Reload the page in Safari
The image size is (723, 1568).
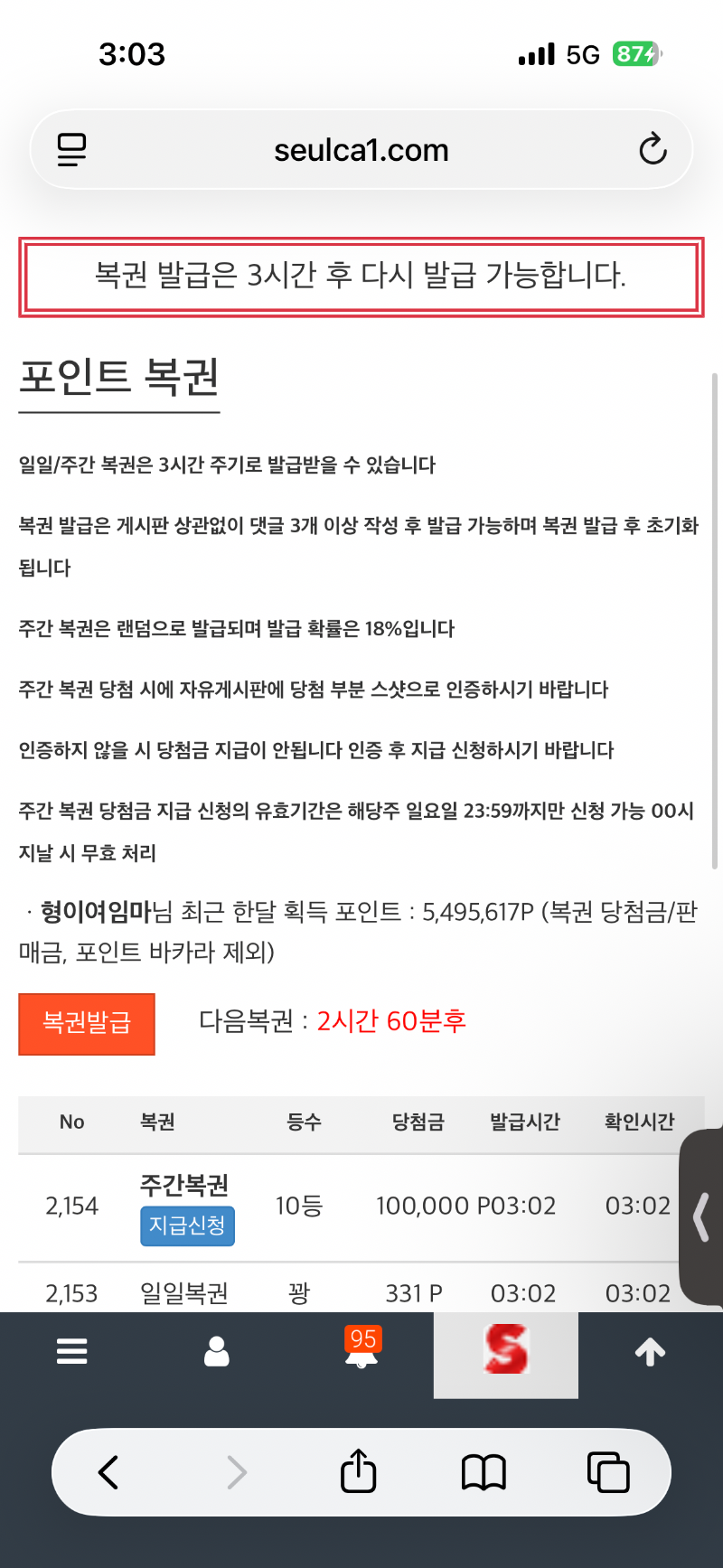(653, 149)
